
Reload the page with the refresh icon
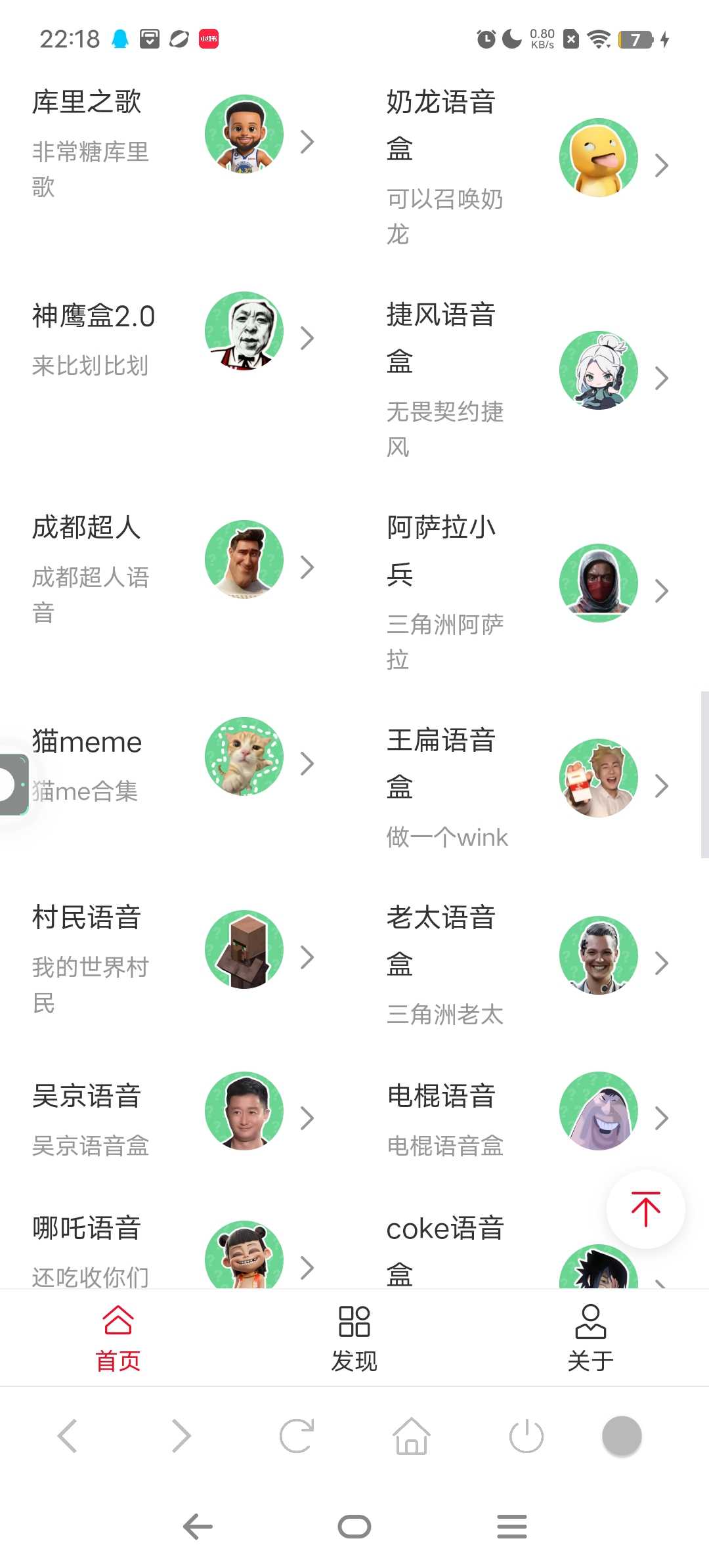click(297, 1436)
